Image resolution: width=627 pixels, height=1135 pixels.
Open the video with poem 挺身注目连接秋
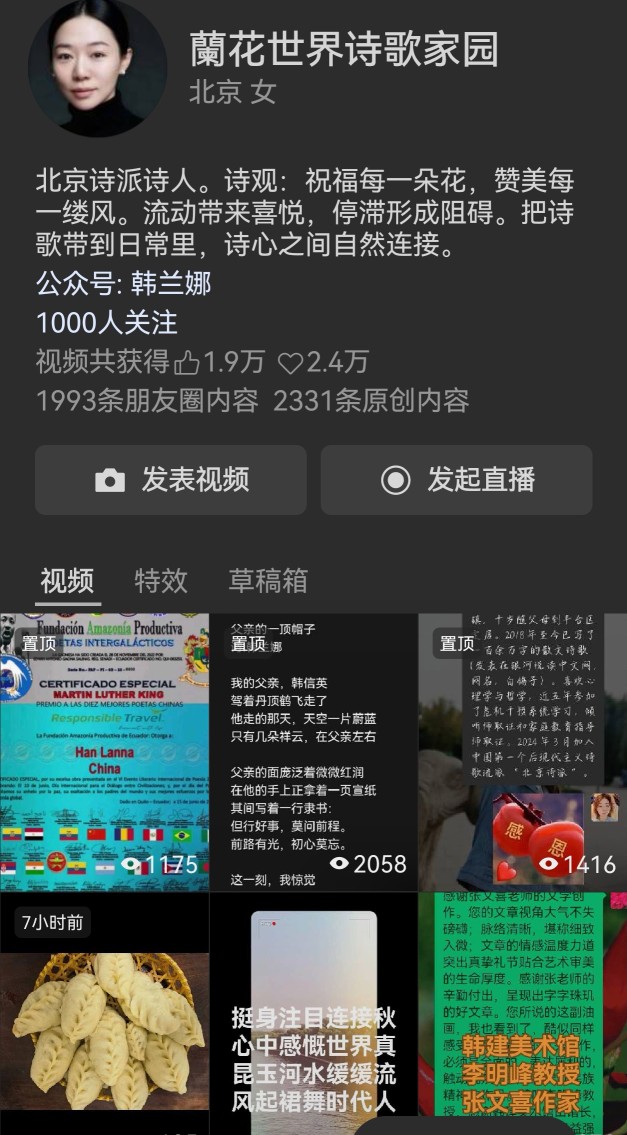pos(314,1013)
